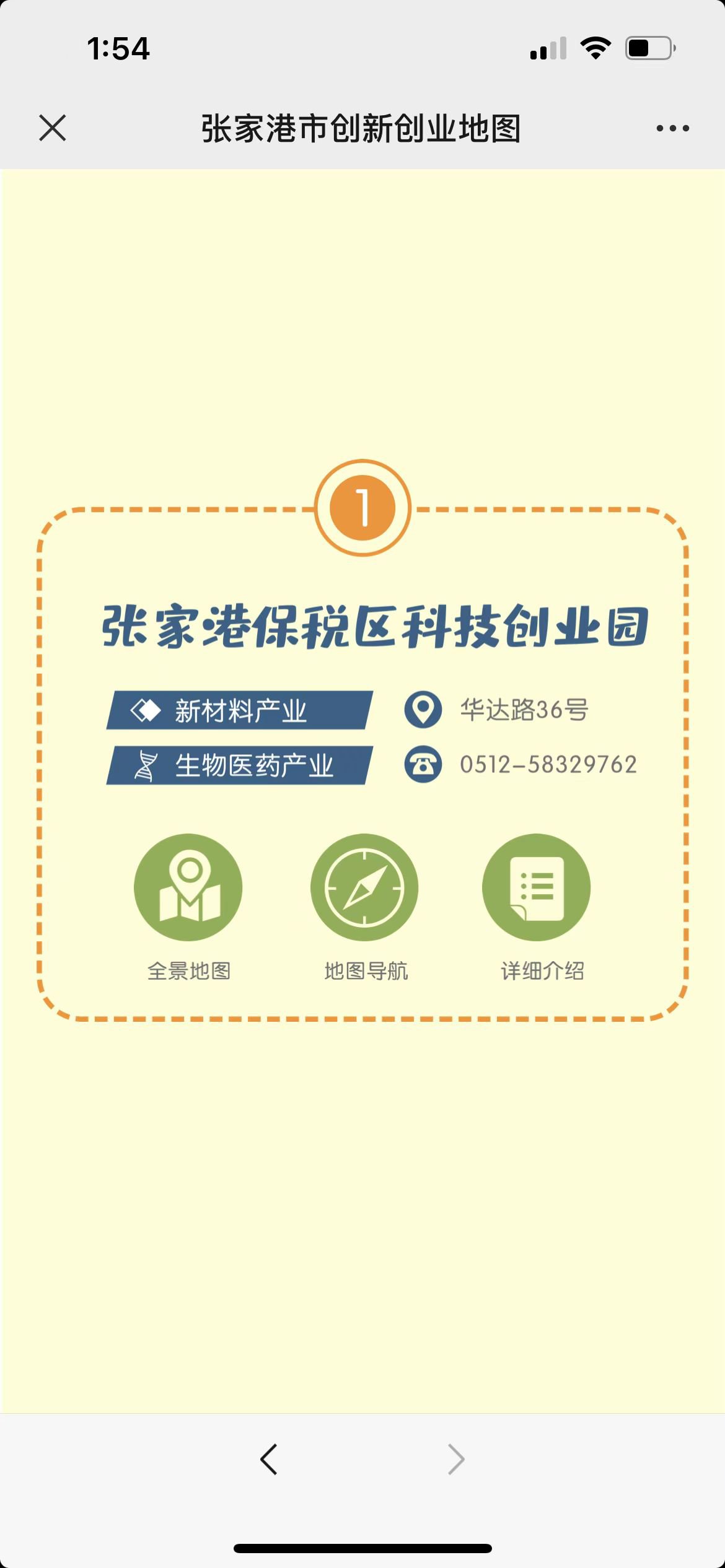Open the three-dot more options menu

(672, 128)
